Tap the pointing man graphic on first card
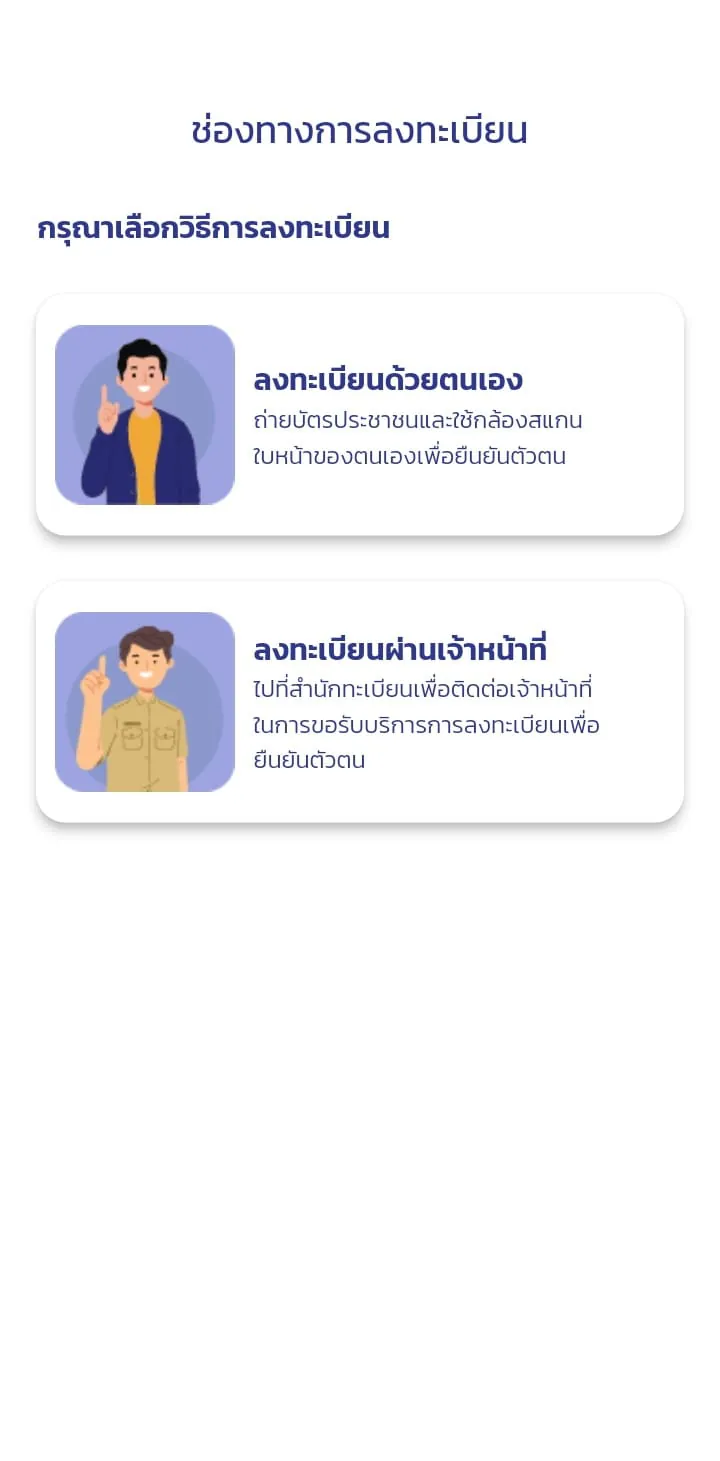Image resolution: width=720 pixels, height=1461 pixels. (144, 413)
